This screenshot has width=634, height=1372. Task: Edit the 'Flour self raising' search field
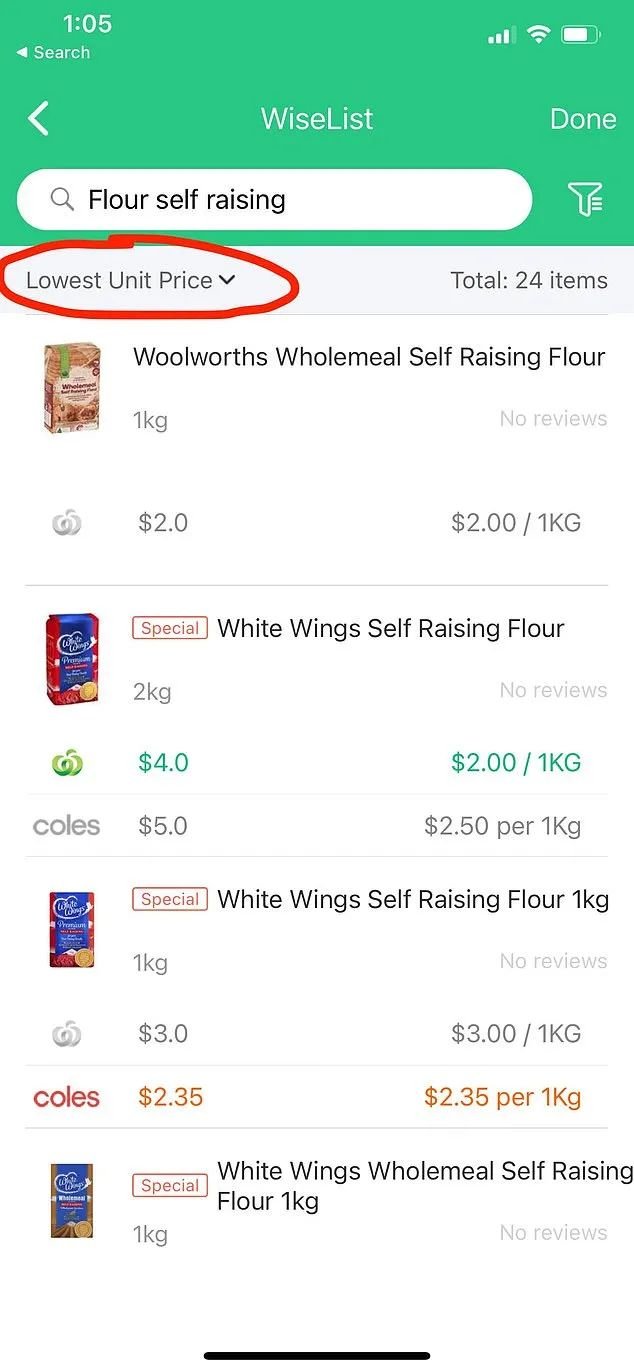point(274,200)
